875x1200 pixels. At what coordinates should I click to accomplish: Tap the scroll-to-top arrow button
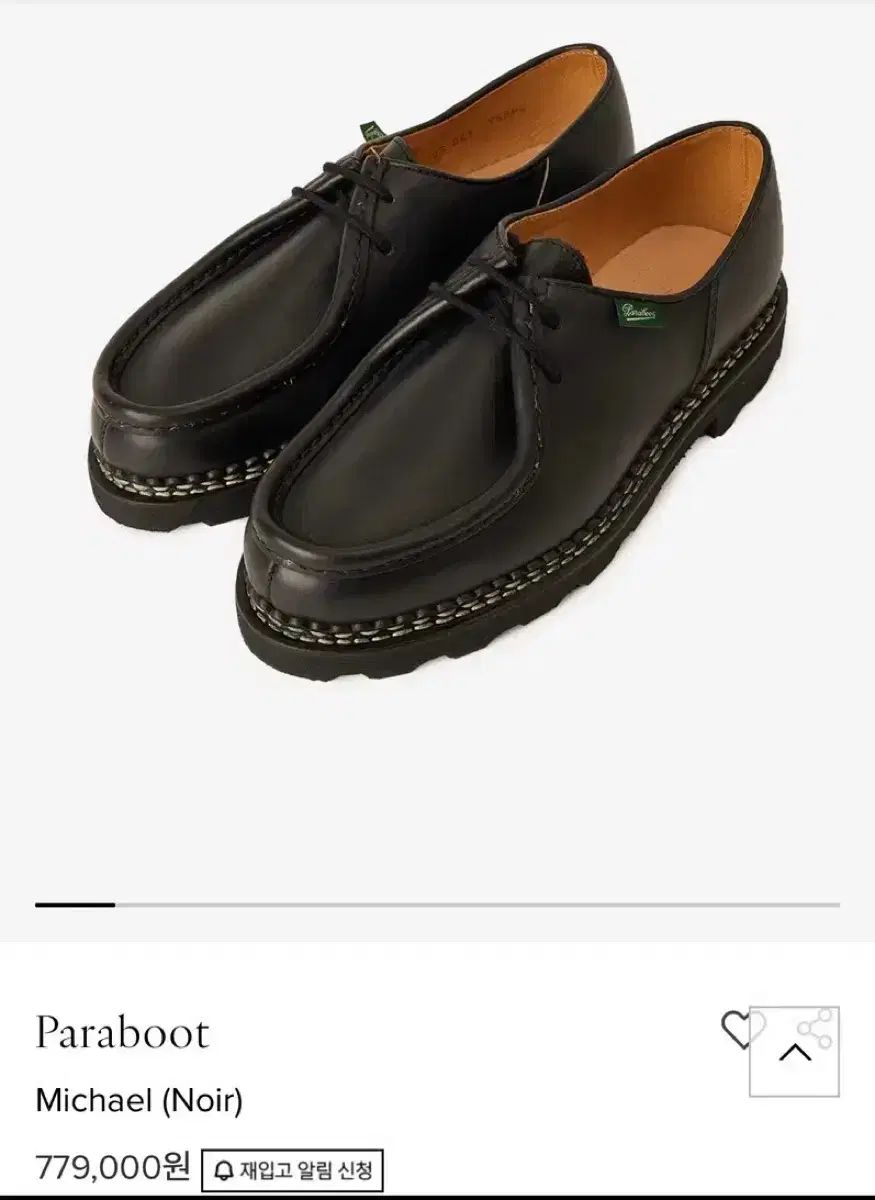(x=795, y=1053)
